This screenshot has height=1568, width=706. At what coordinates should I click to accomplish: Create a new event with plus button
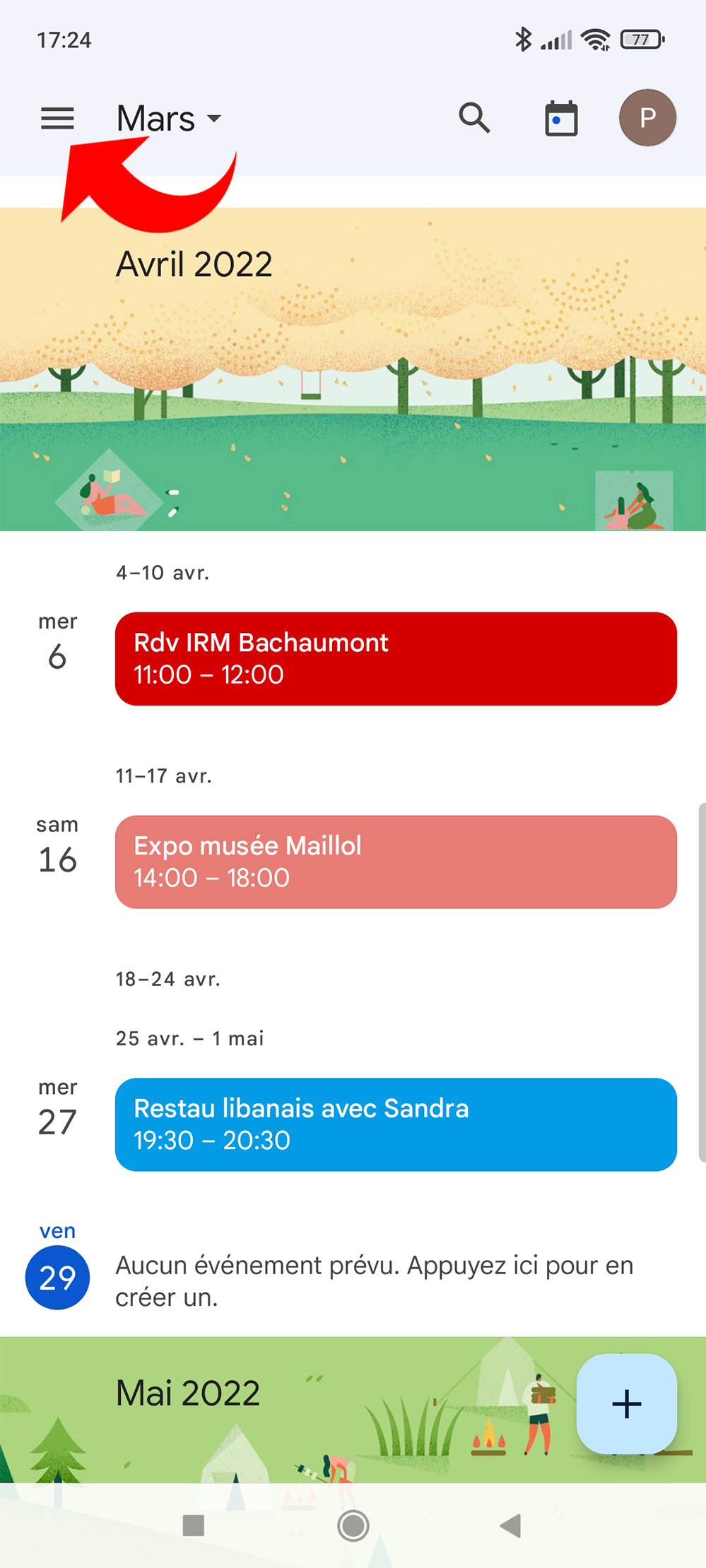click(626, 1403)
